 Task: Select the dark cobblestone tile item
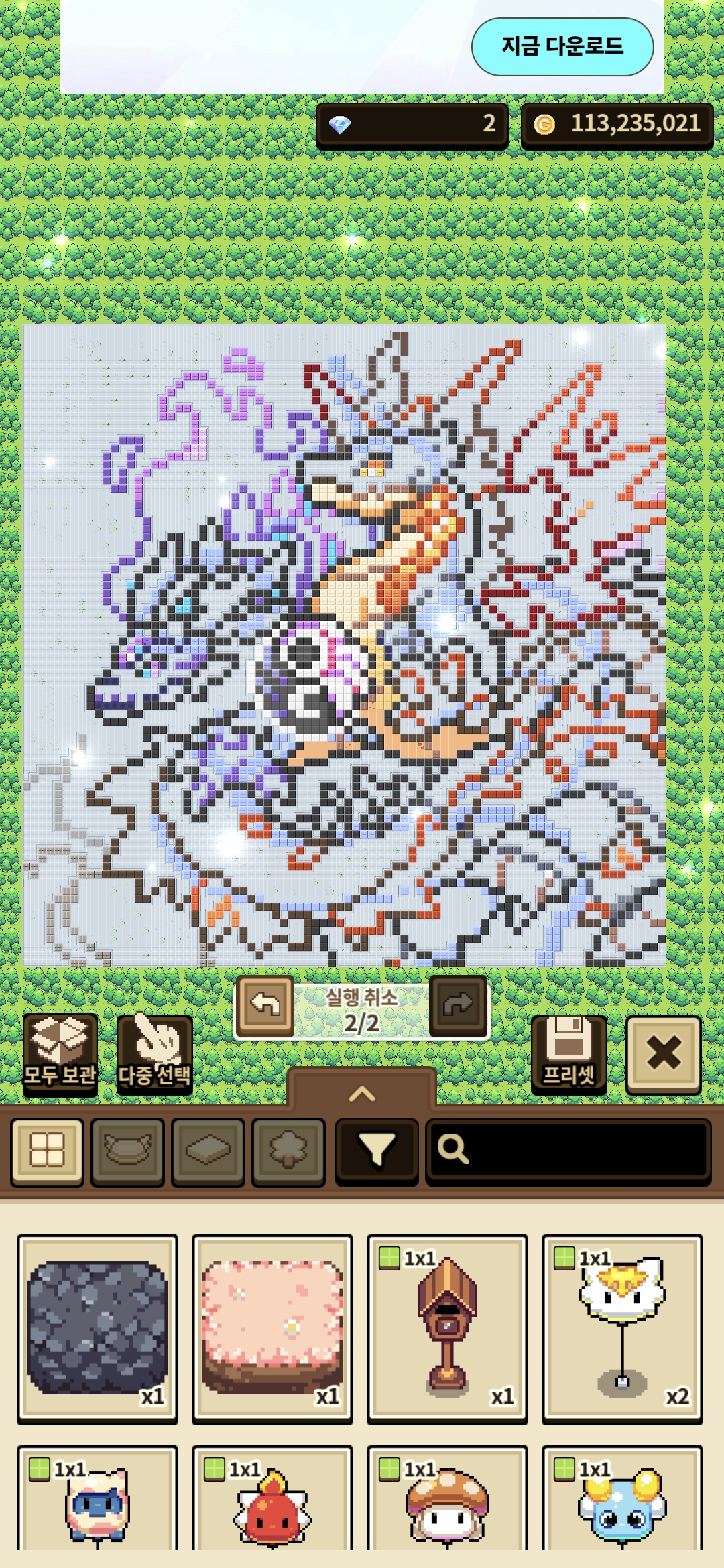97,1329
